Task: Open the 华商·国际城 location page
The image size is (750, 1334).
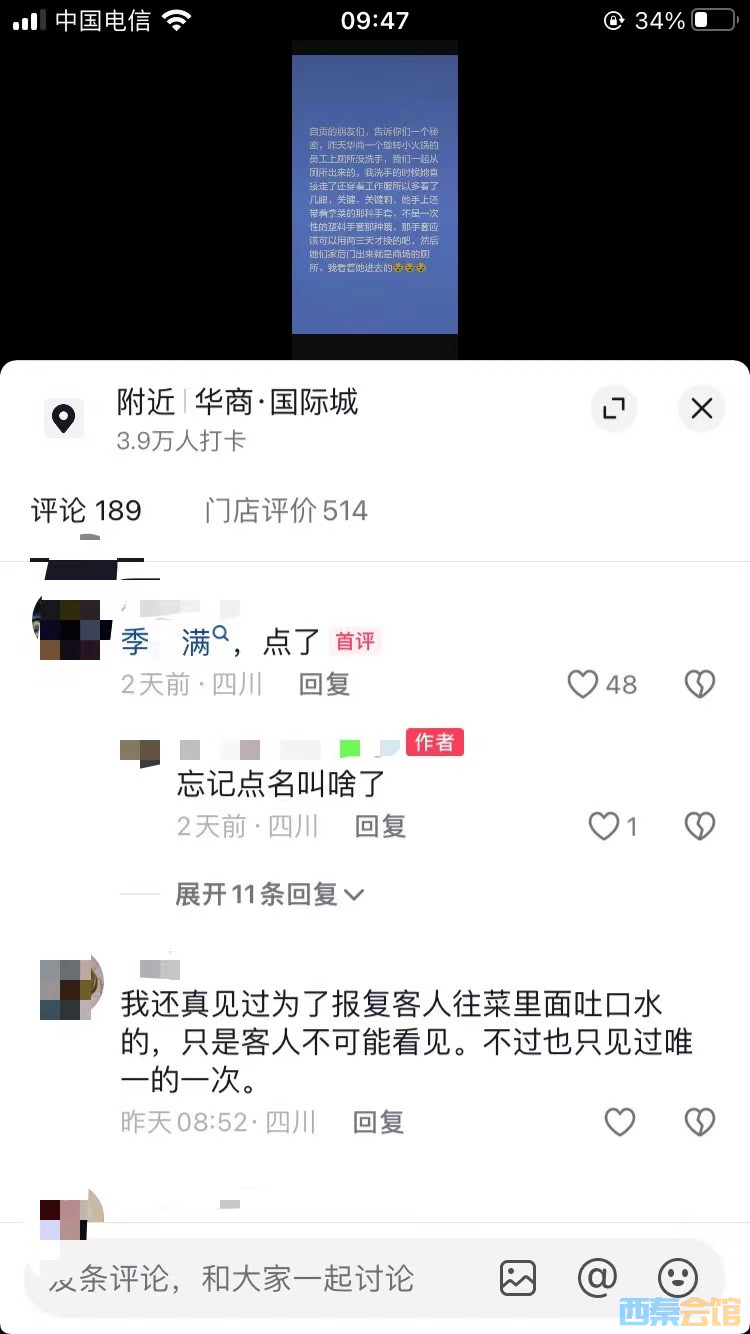Action: click(x=237, y=403)
